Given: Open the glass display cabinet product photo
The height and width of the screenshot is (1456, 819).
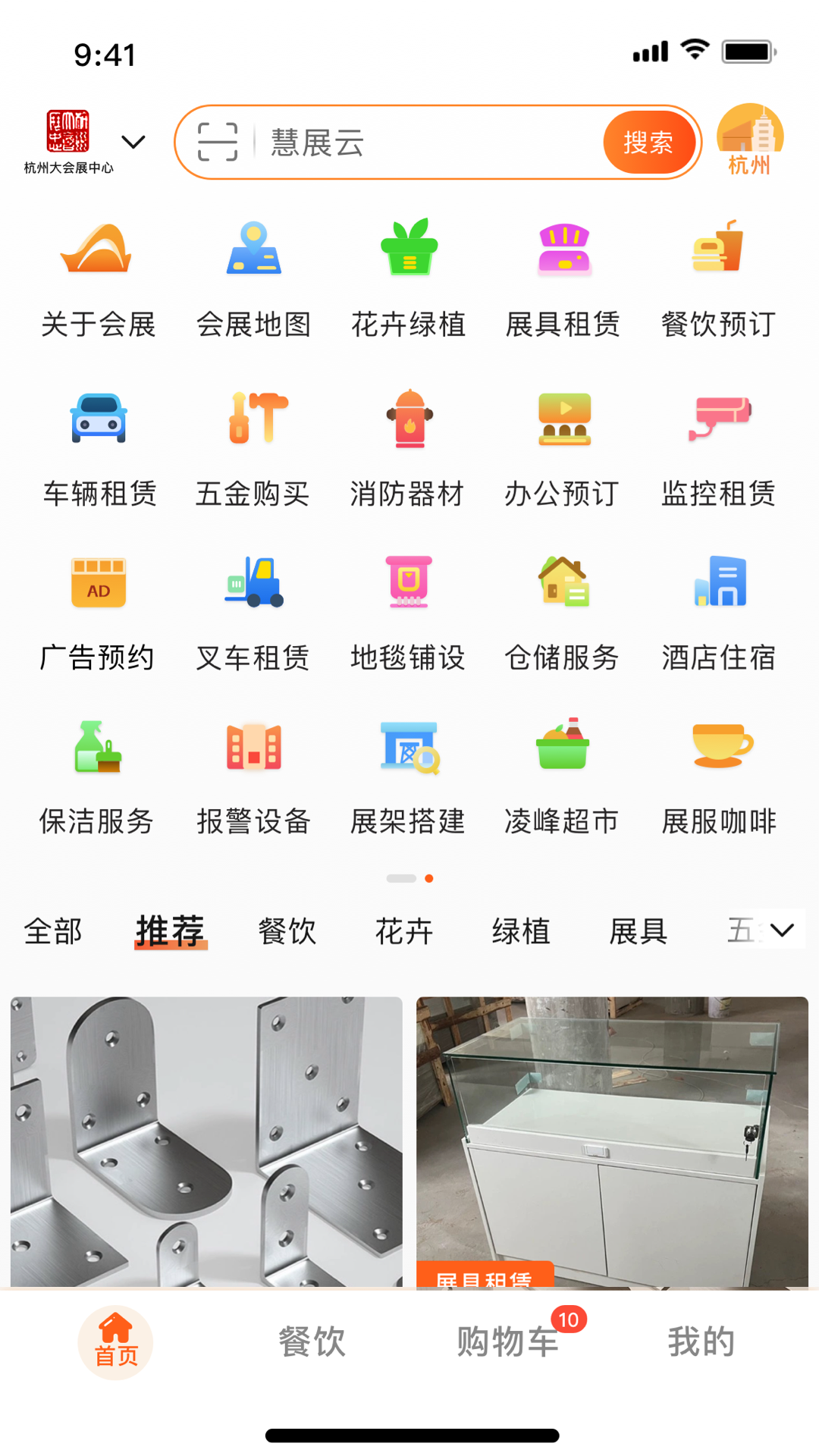Looking at the screenshot, I should pos(613,1137).
